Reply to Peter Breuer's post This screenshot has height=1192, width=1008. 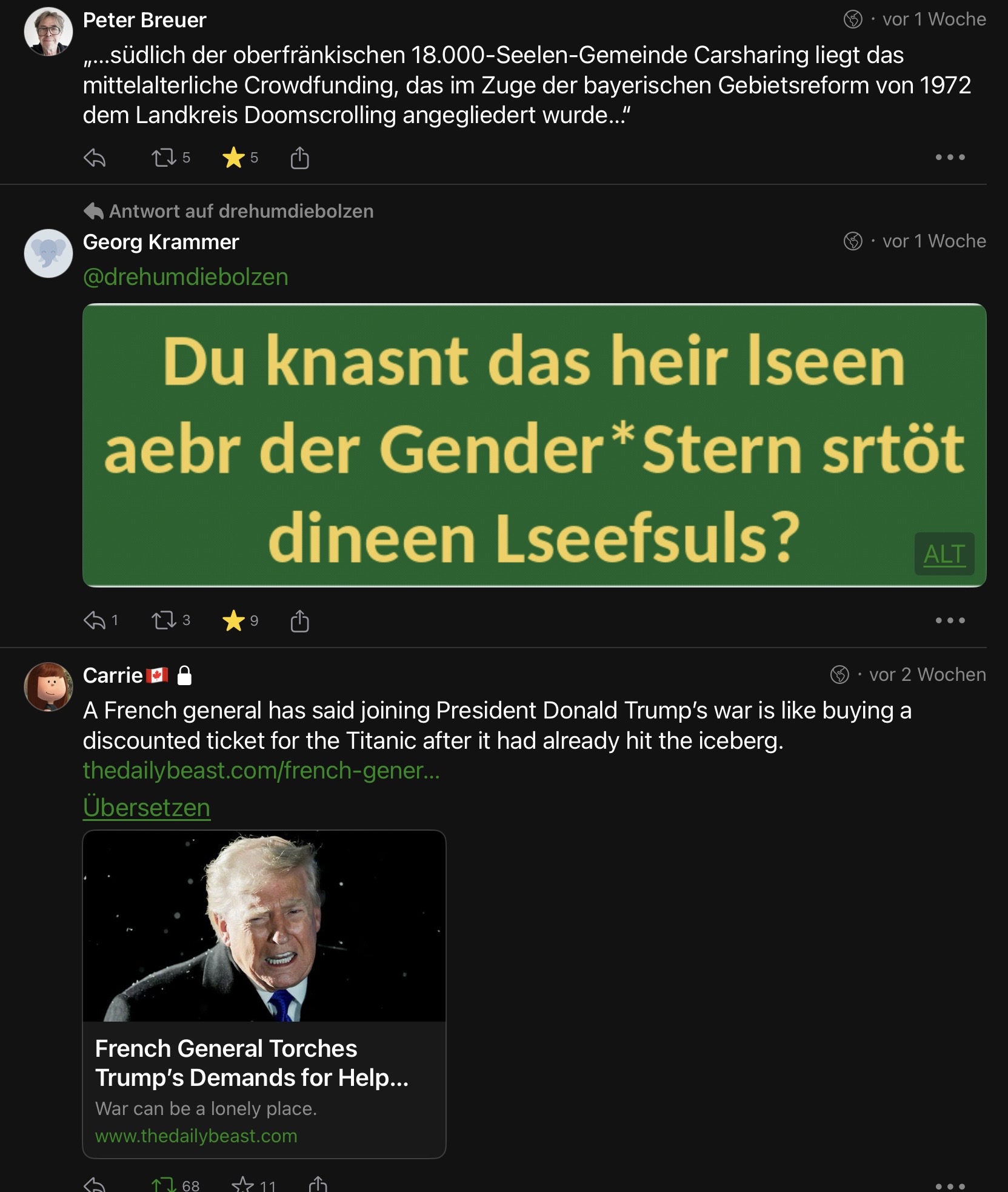(x=95, y=158)
